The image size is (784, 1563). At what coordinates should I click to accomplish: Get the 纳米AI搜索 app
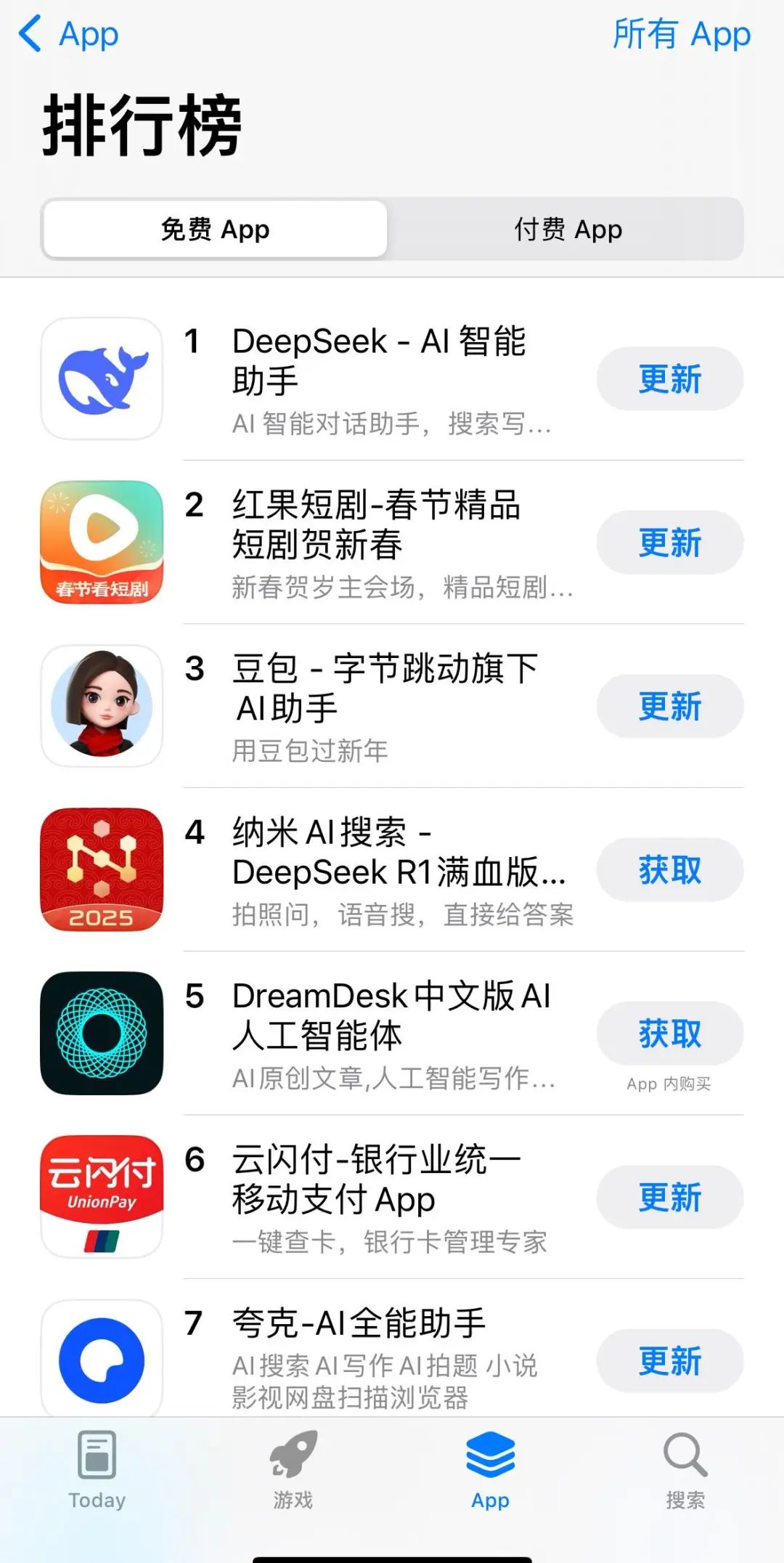click(x=669, y=869)
